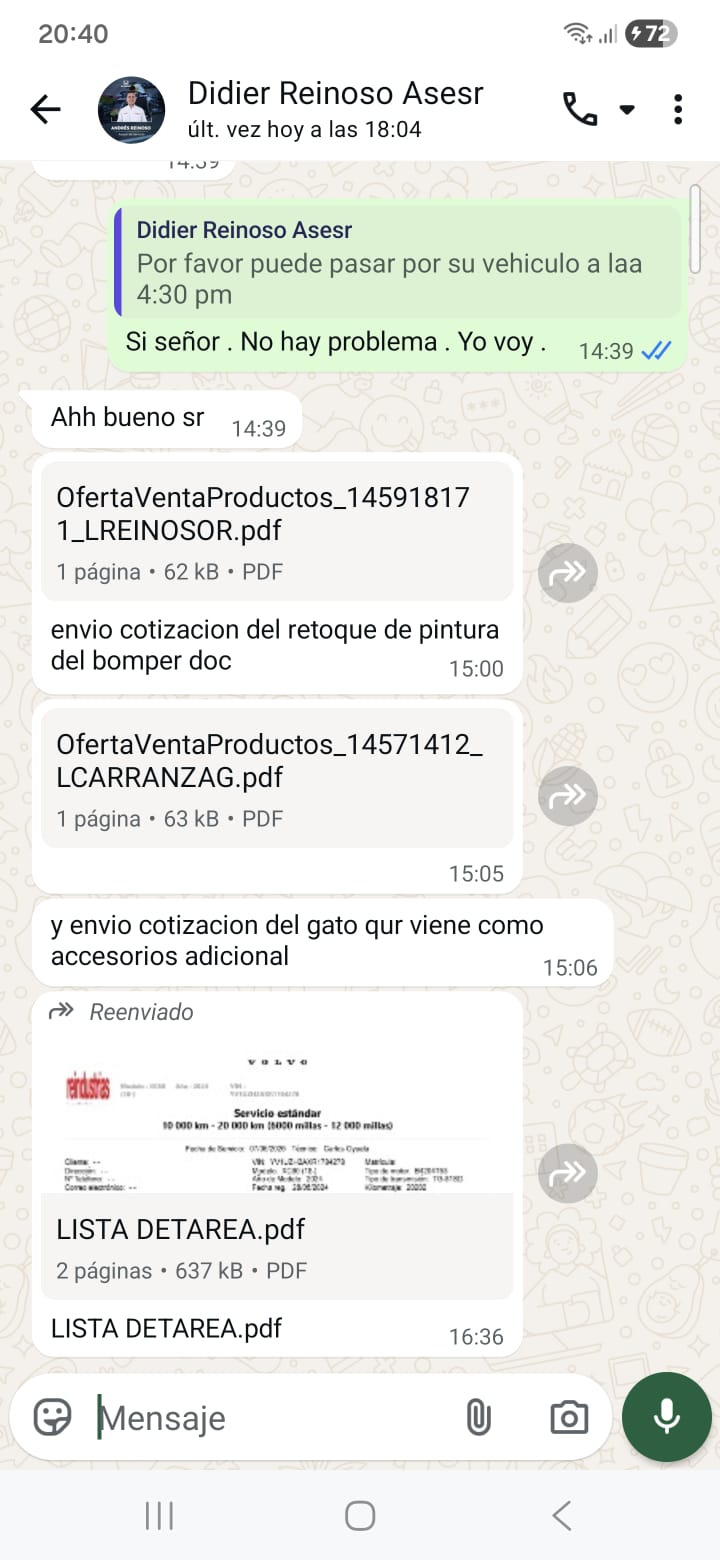Image resolution: width=720 pixels, height=1560 pixels.
Task: Open the camera from the message bar
Action: click(568, 1417)
